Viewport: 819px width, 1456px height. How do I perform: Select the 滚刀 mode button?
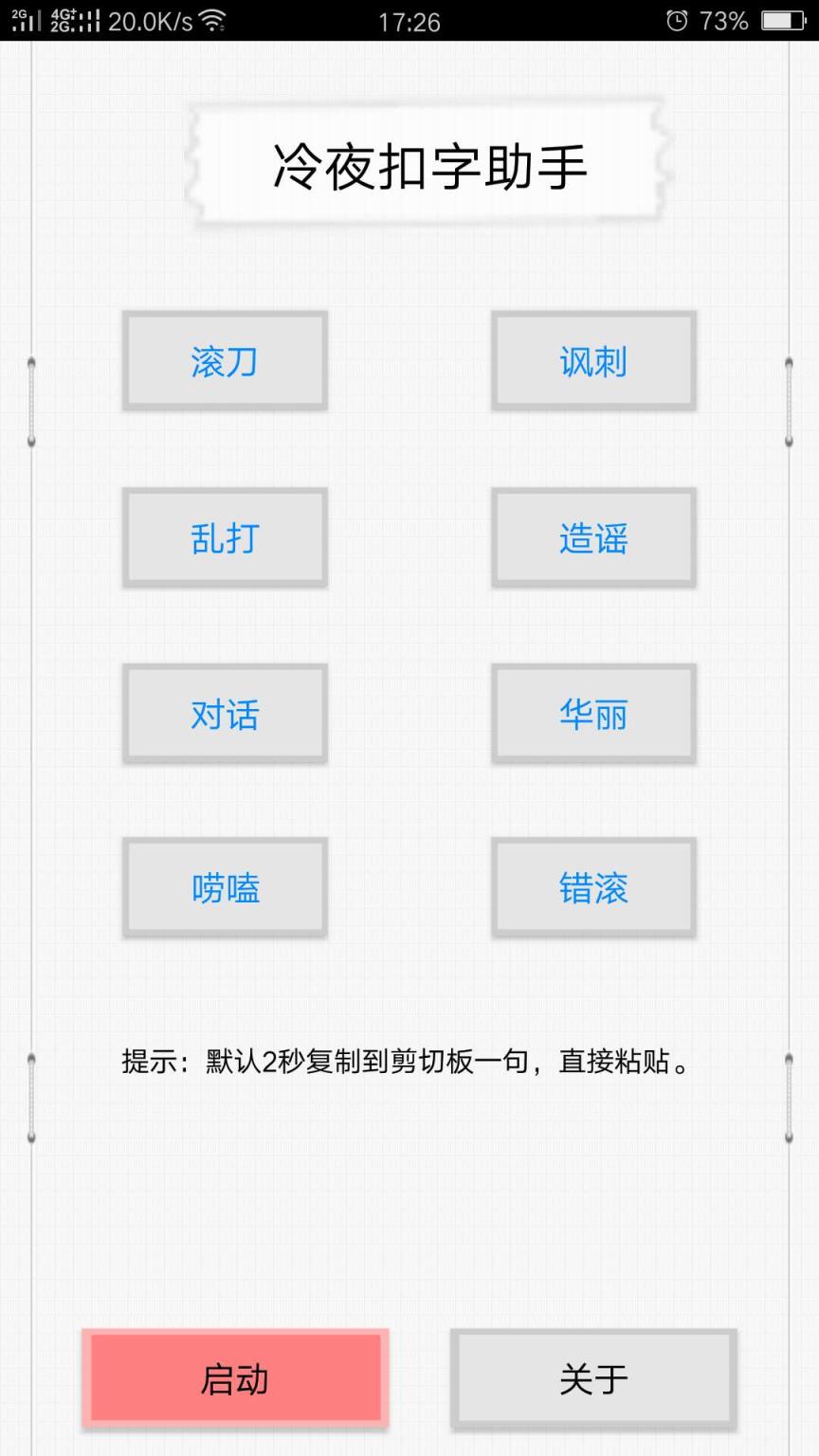224,362
